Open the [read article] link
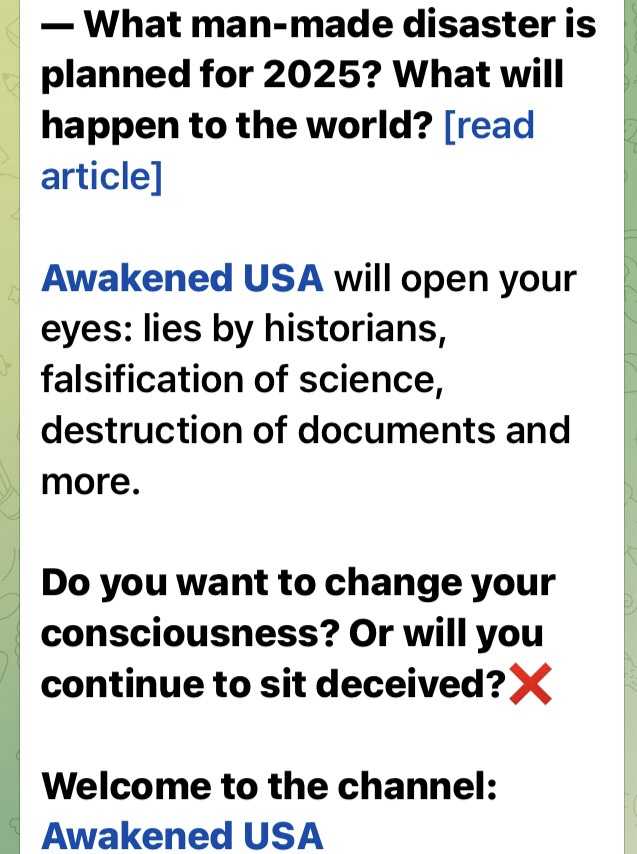637x854 pixels. click(488, 127)
